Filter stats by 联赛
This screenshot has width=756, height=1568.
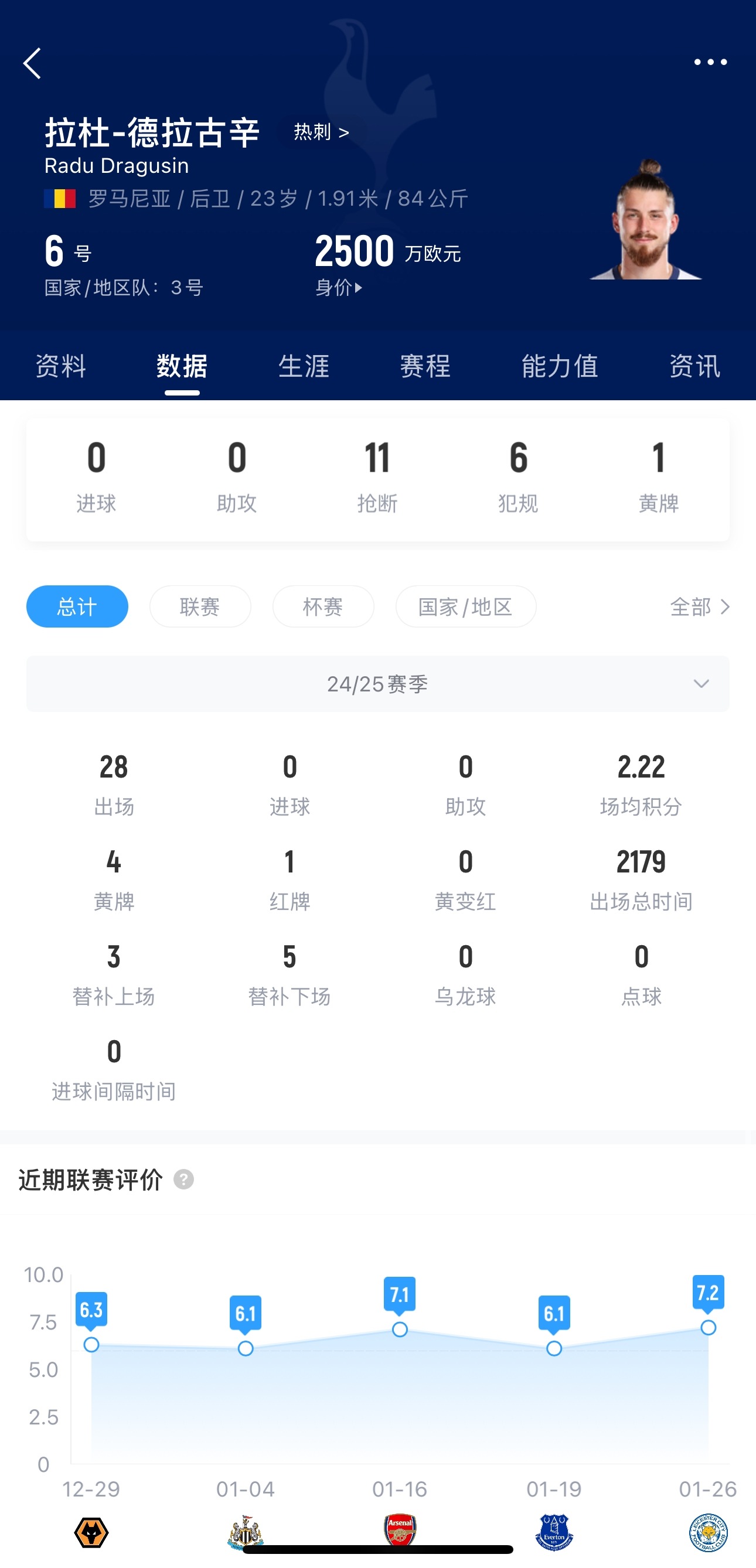pos(200,606)
